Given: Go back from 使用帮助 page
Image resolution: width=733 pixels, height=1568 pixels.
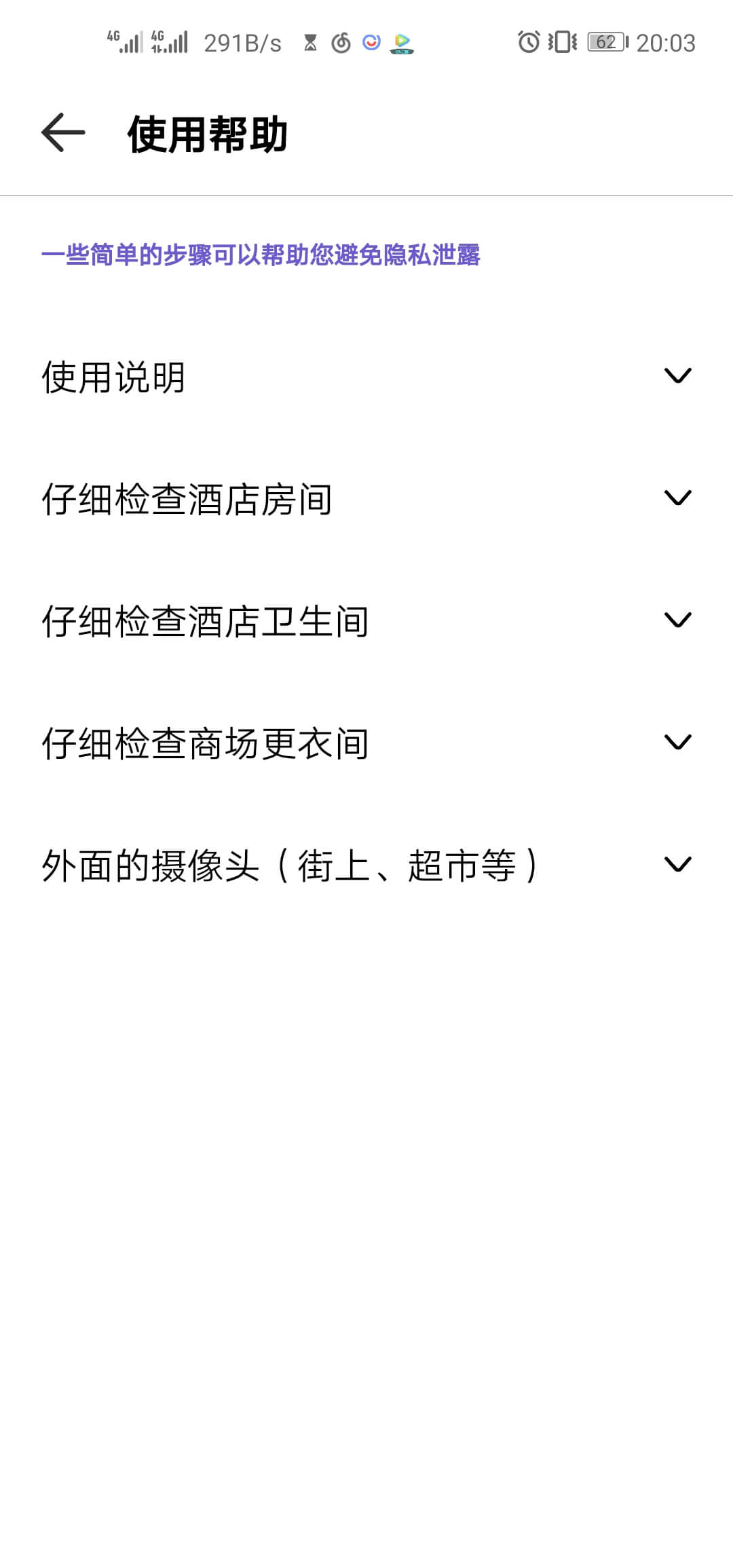Looking at the screenshot, I should tap(63, 132).
